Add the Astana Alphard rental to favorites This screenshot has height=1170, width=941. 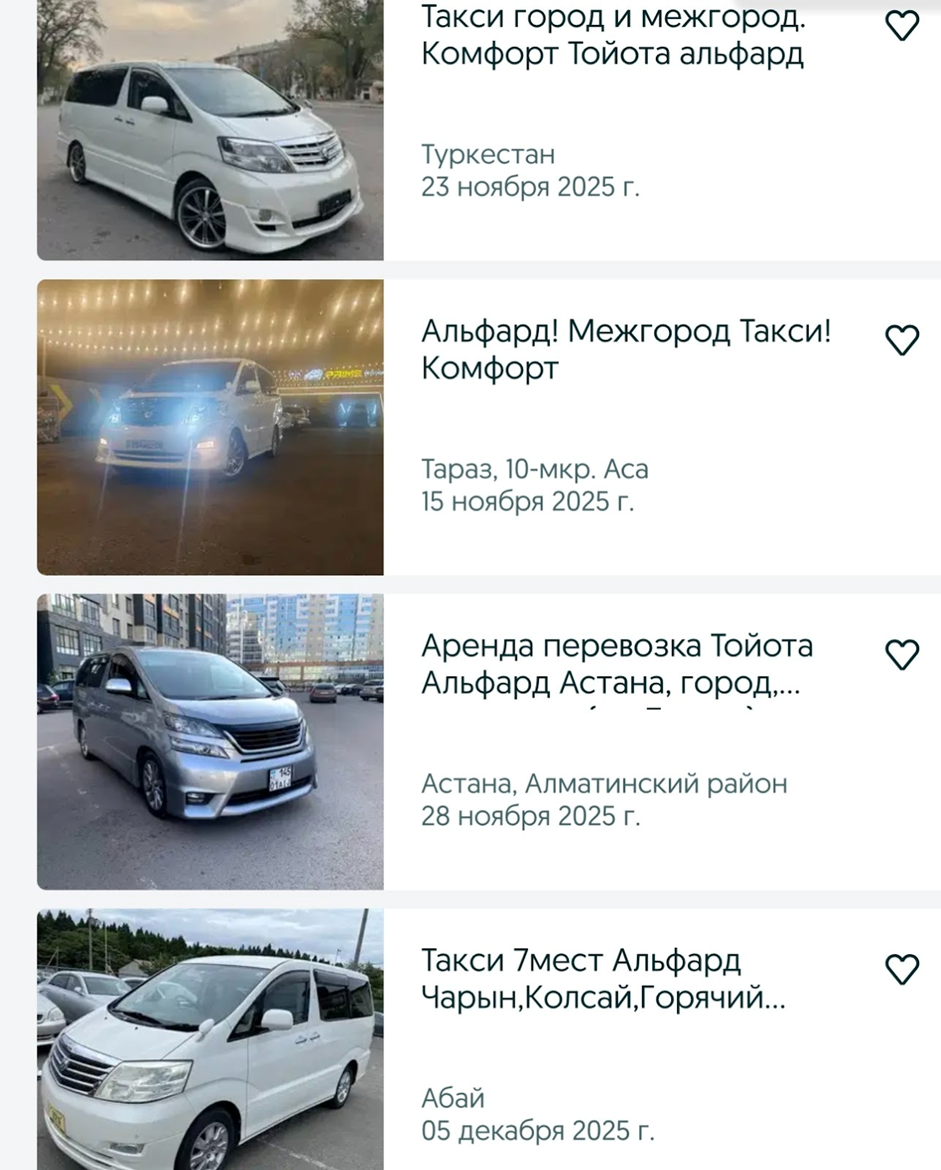click(x=902, y=655)
